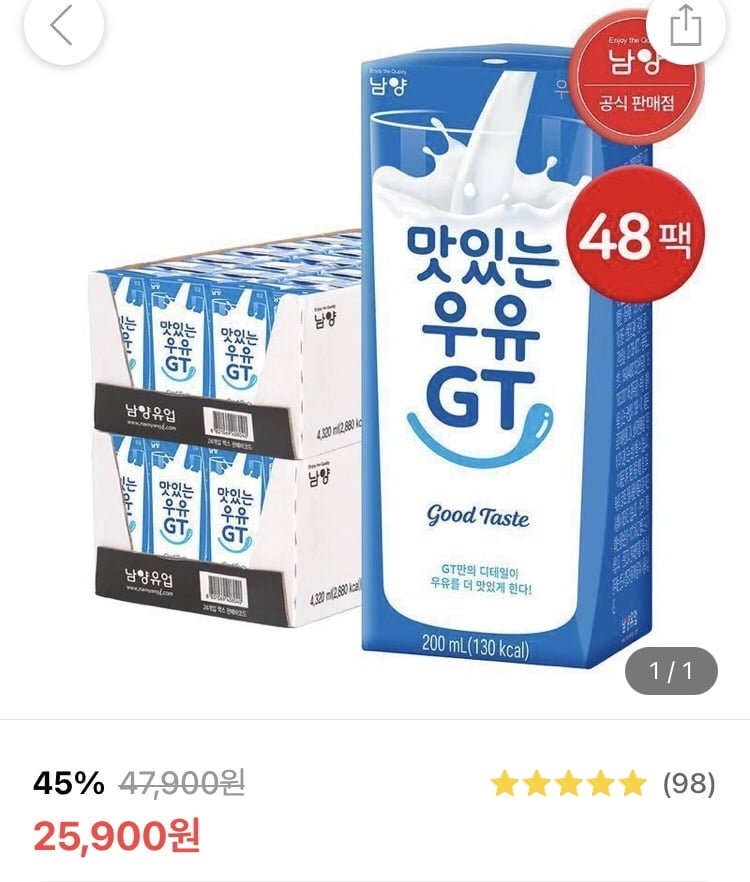Share this milk product

tap(686, 26)
